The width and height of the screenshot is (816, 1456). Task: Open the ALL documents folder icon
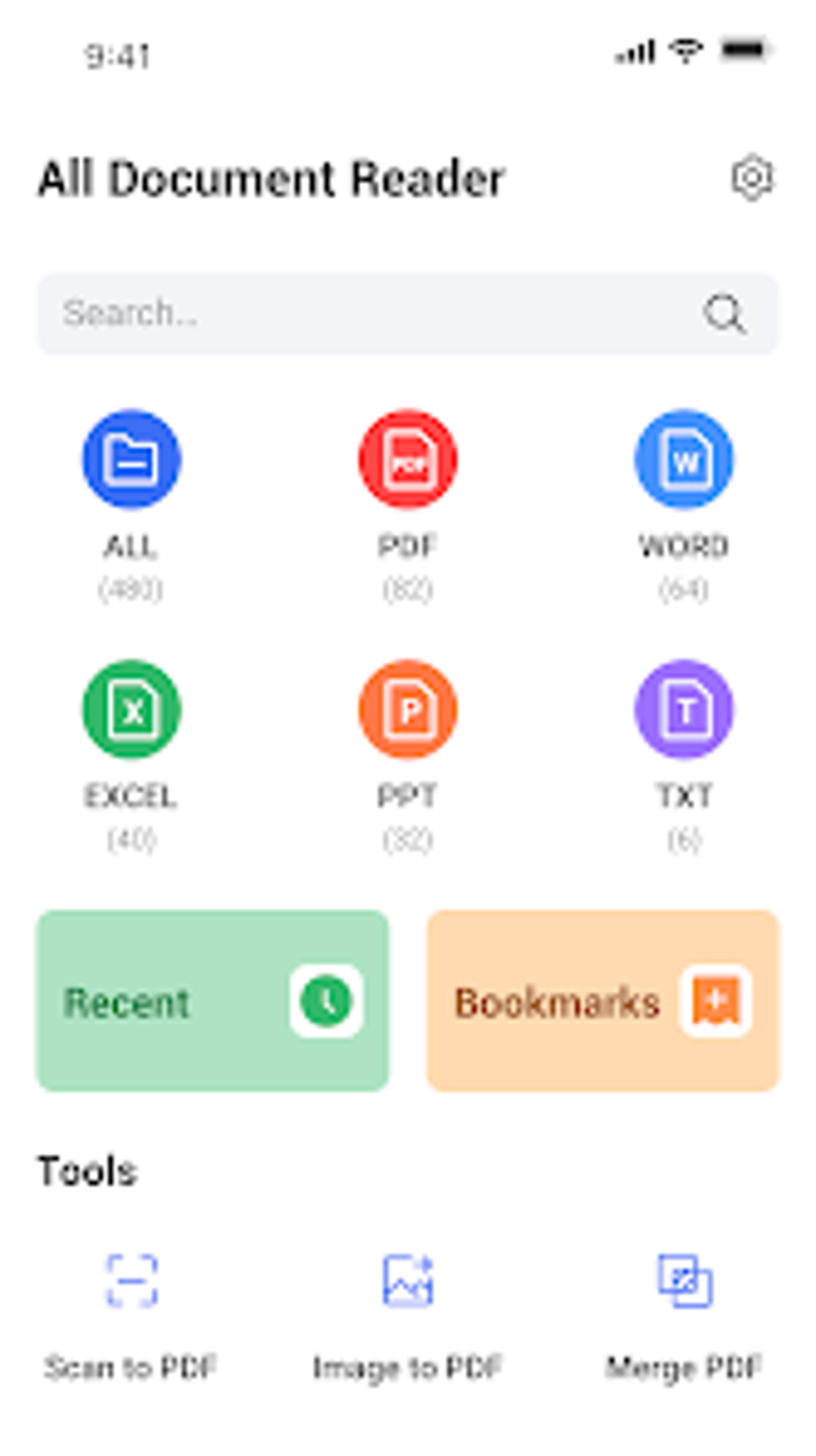click(132, 458)
